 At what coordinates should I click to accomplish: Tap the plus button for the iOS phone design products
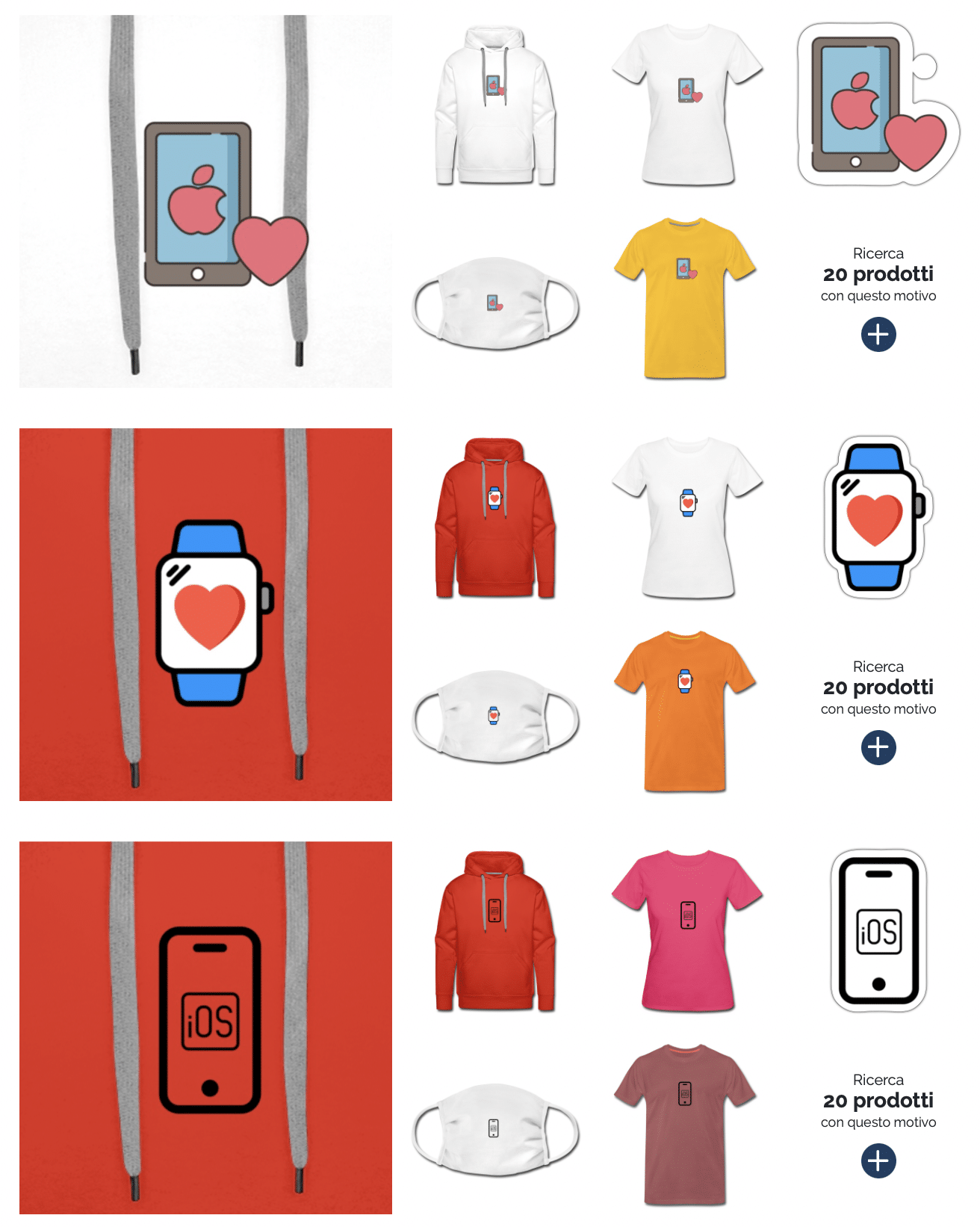[878, 1160]
